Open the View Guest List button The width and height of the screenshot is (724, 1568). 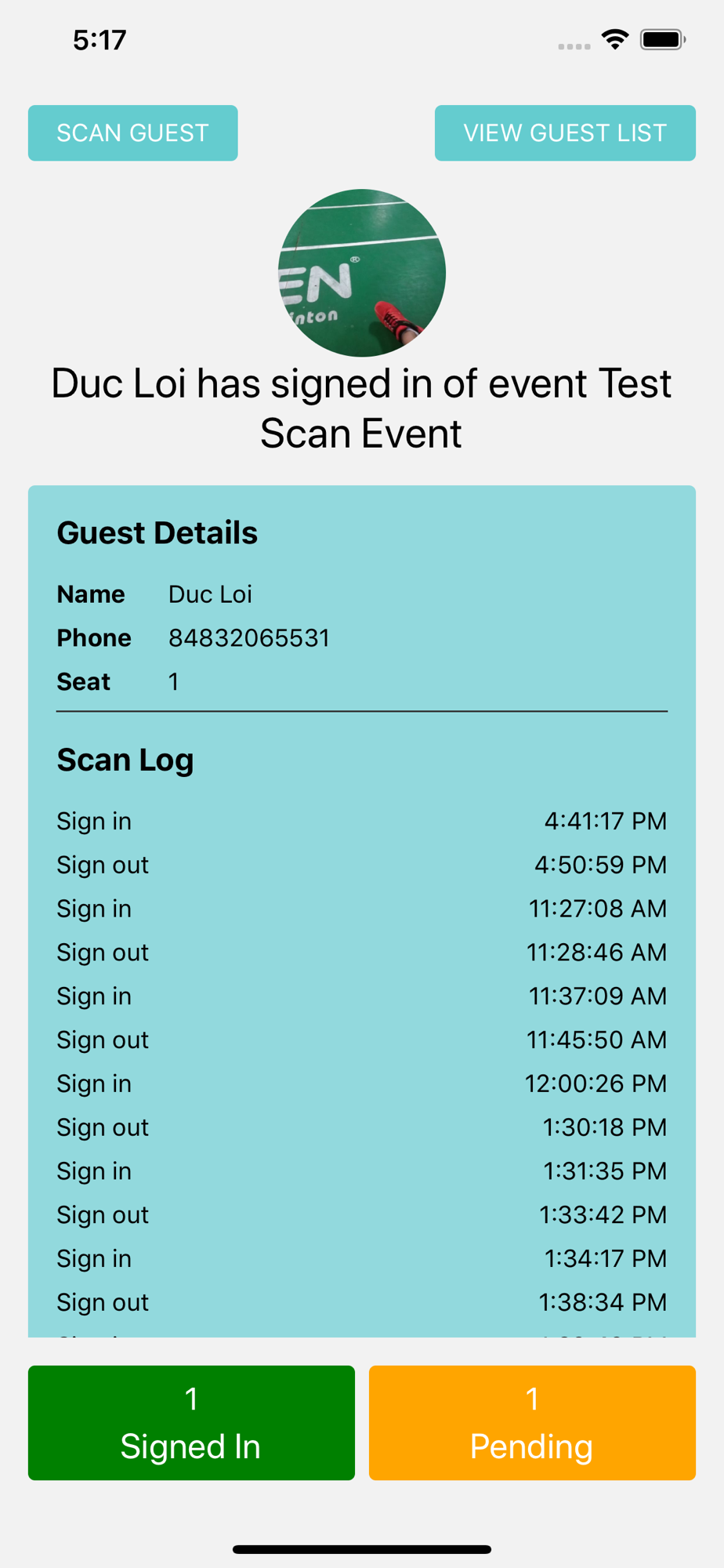coord(565,133)
